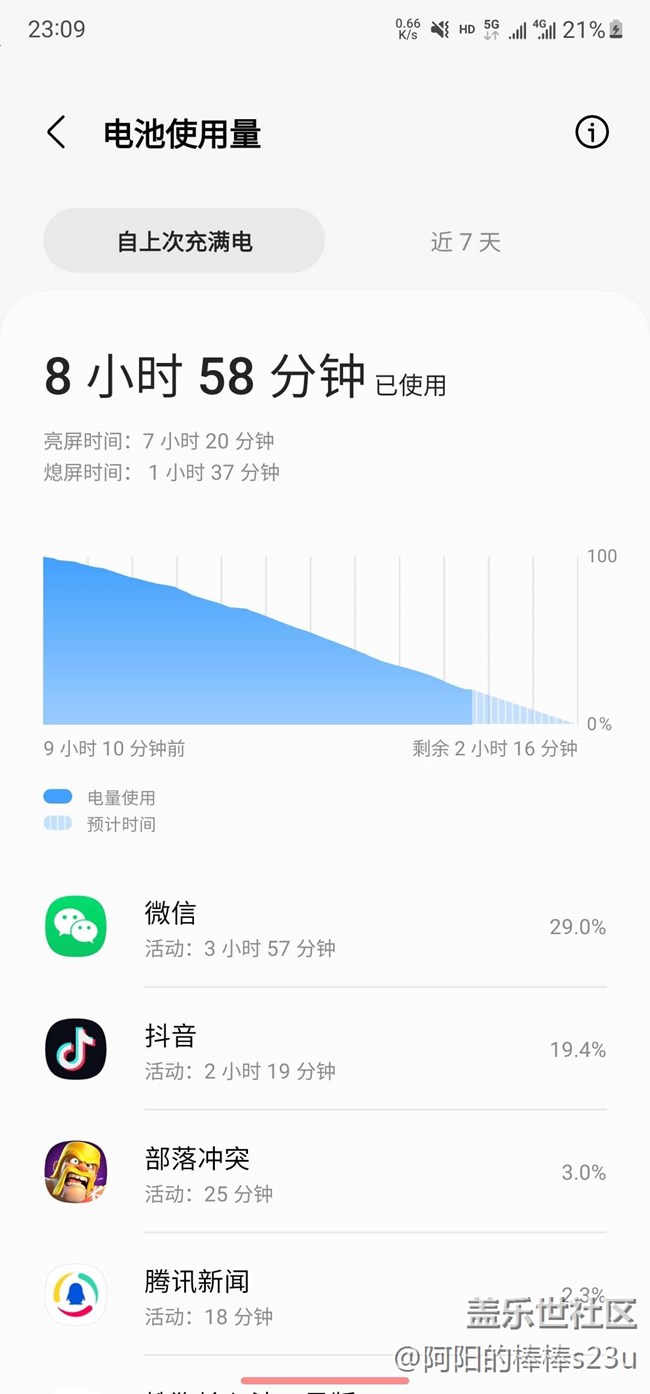The image size is (650, 1394).
Task: Select the 自上次充满电 tab
Action: pos(184,241)
